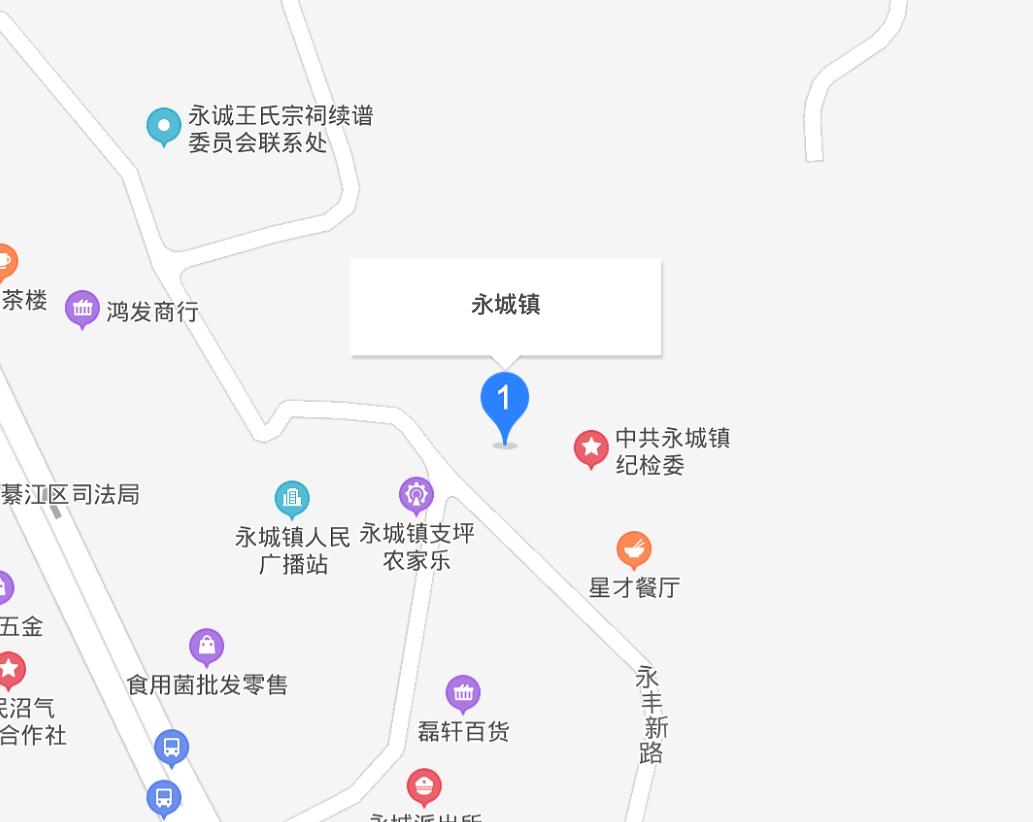Open the 鸿发商行 shop marker
This screenshot has width=1033, height=822.
(x=83, y=309)
